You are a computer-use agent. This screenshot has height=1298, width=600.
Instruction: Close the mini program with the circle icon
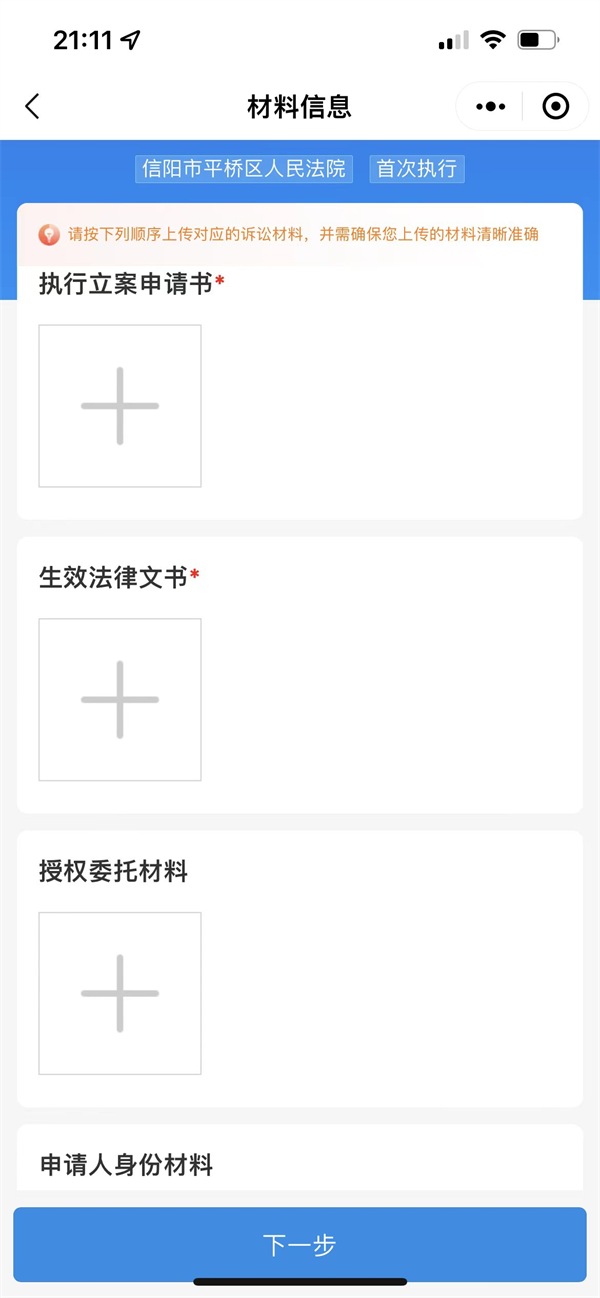[x=555, y=106]
